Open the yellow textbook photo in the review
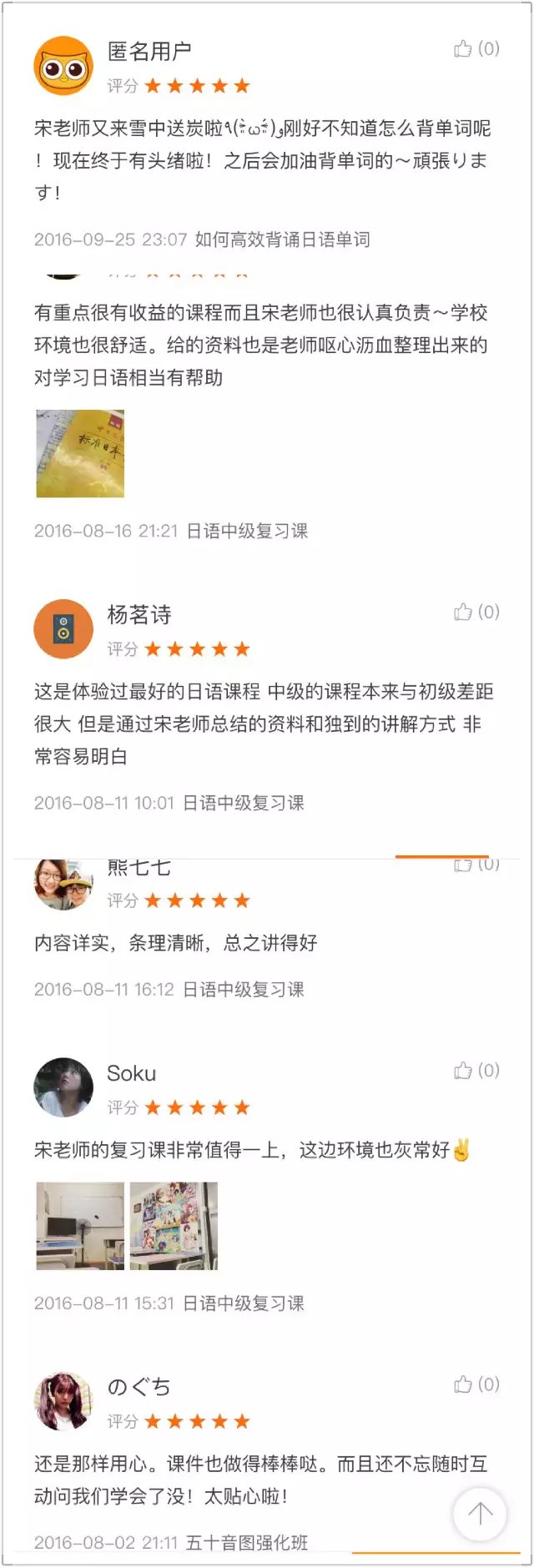 point(80,453)
